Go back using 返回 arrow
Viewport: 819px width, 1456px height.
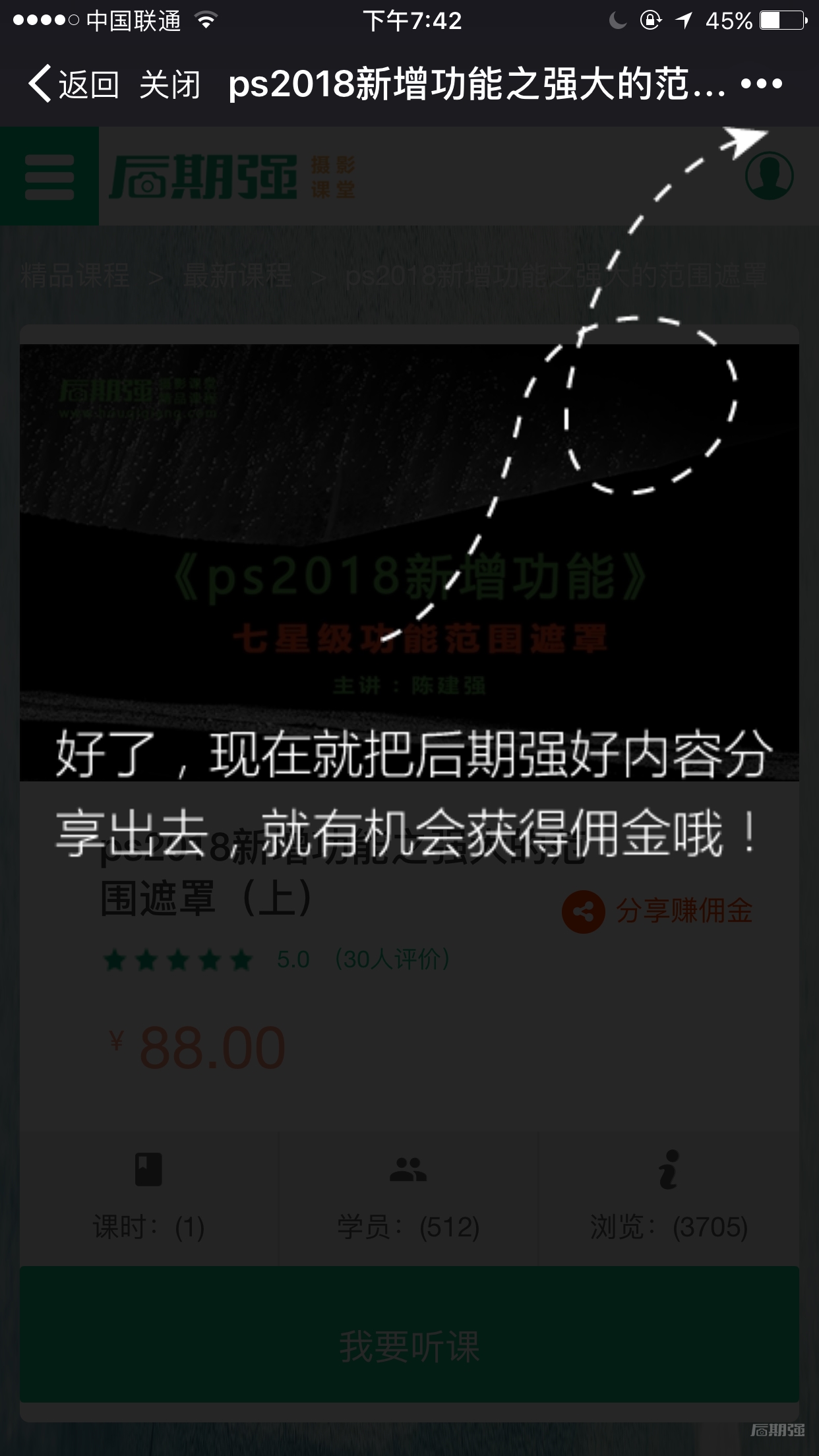coord(73,84)
